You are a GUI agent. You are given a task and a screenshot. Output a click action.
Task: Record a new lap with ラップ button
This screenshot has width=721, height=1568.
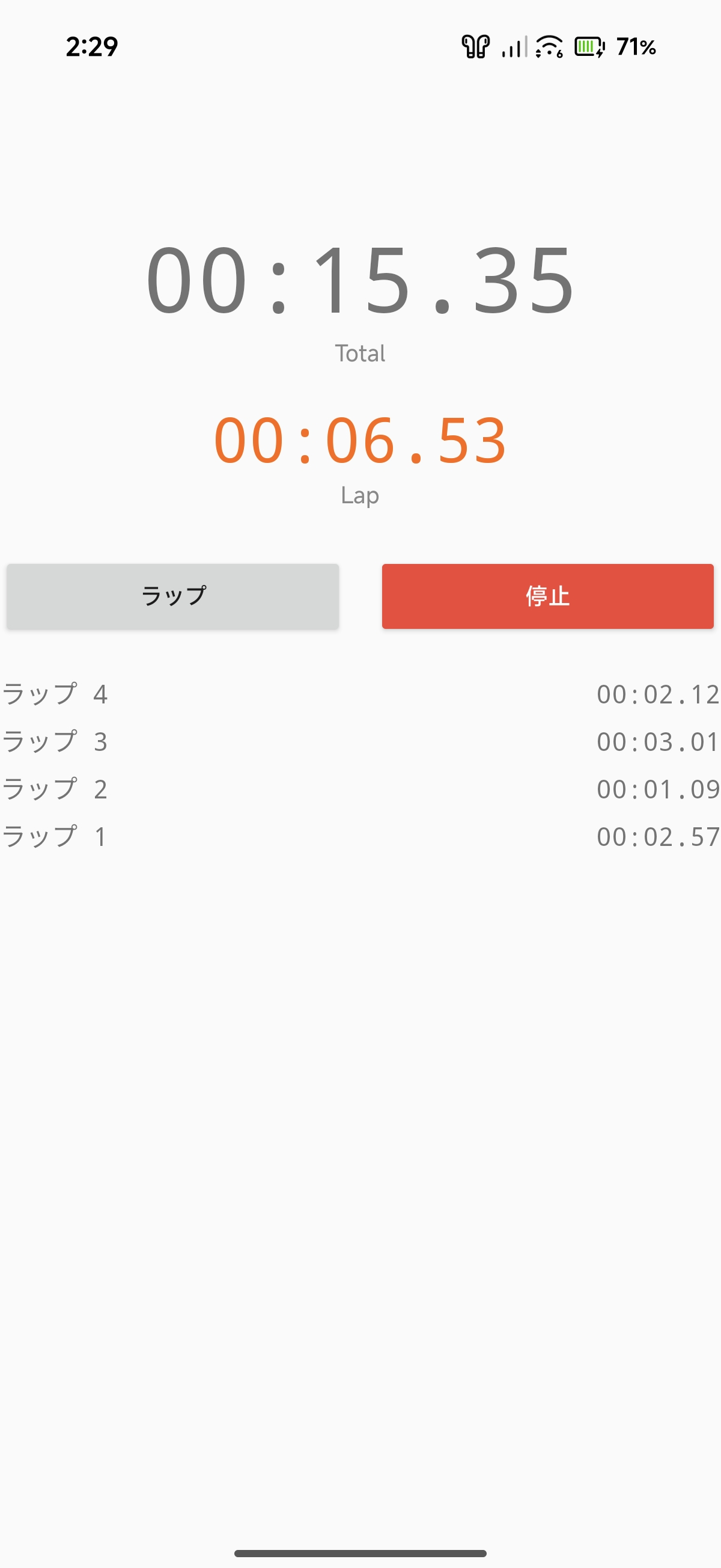173,596
